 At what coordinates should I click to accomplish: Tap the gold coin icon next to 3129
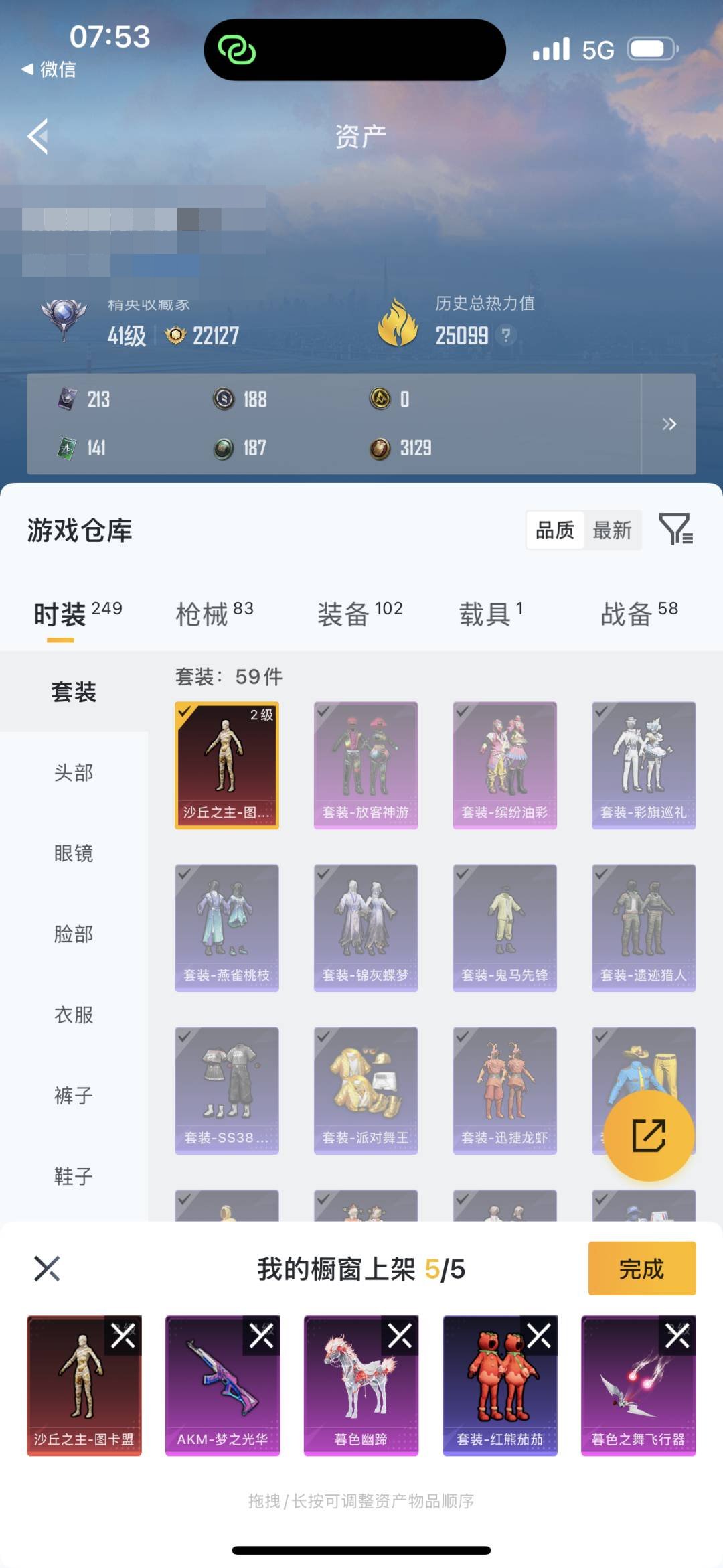coord(382,448)
